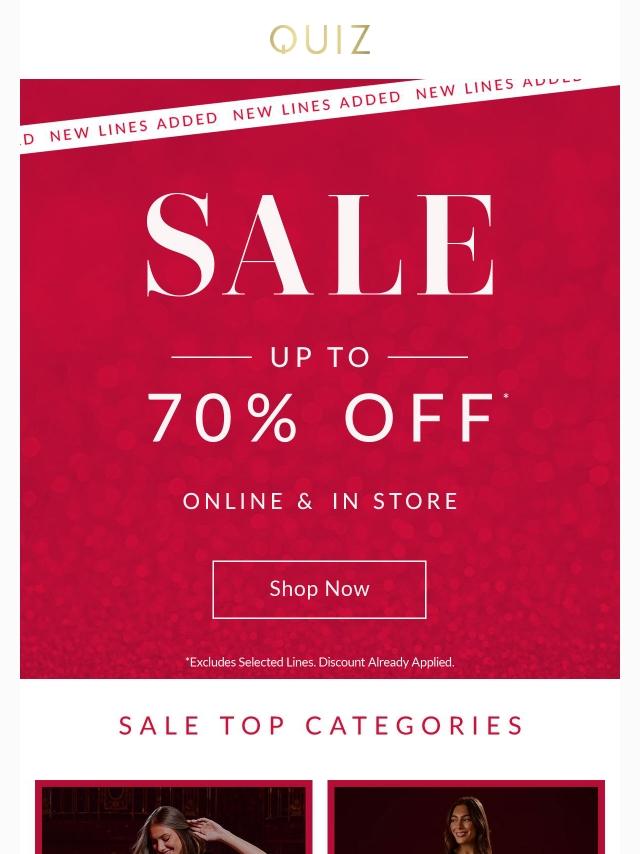Image resolution: width=640 pixels, height=854 pixels.
Task: Open the category tile showing dark-haired woman
Action: pos(466,819)
